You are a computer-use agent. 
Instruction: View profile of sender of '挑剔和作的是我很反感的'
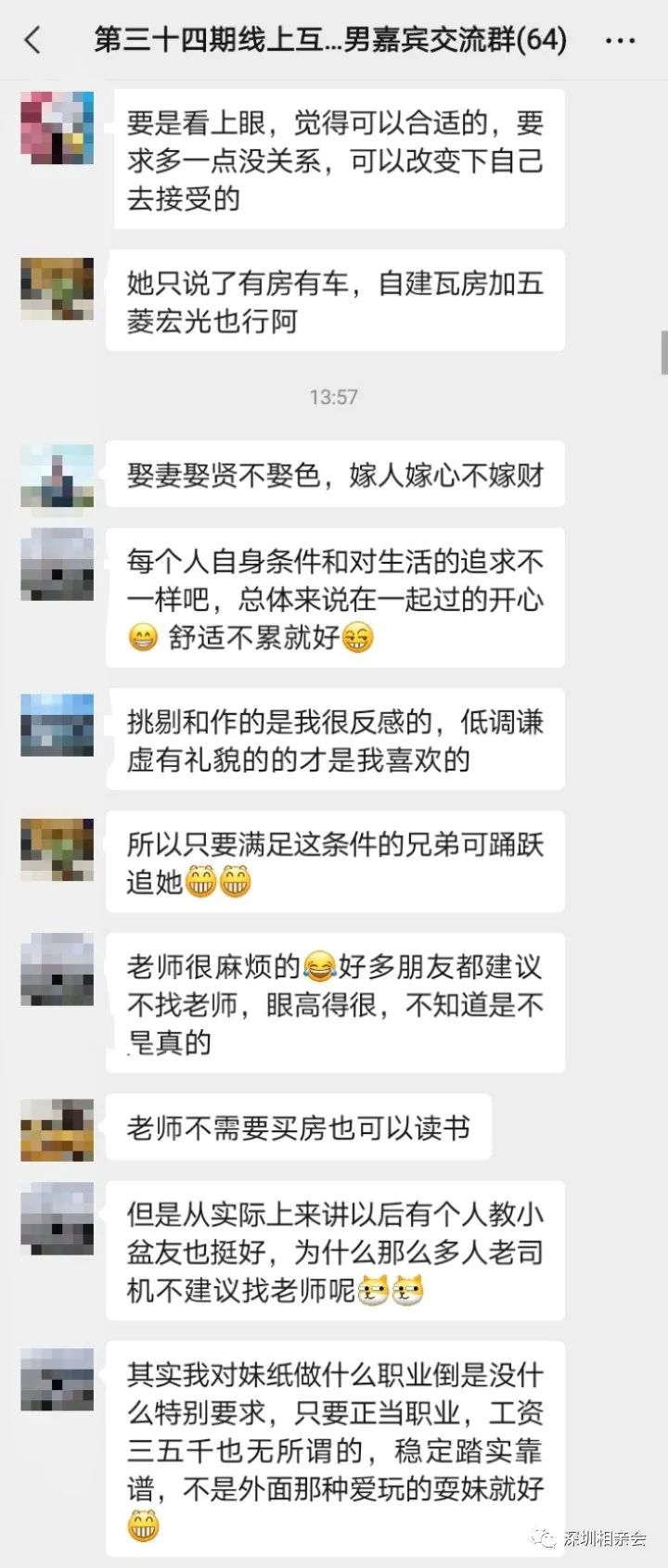pos(58,724)
